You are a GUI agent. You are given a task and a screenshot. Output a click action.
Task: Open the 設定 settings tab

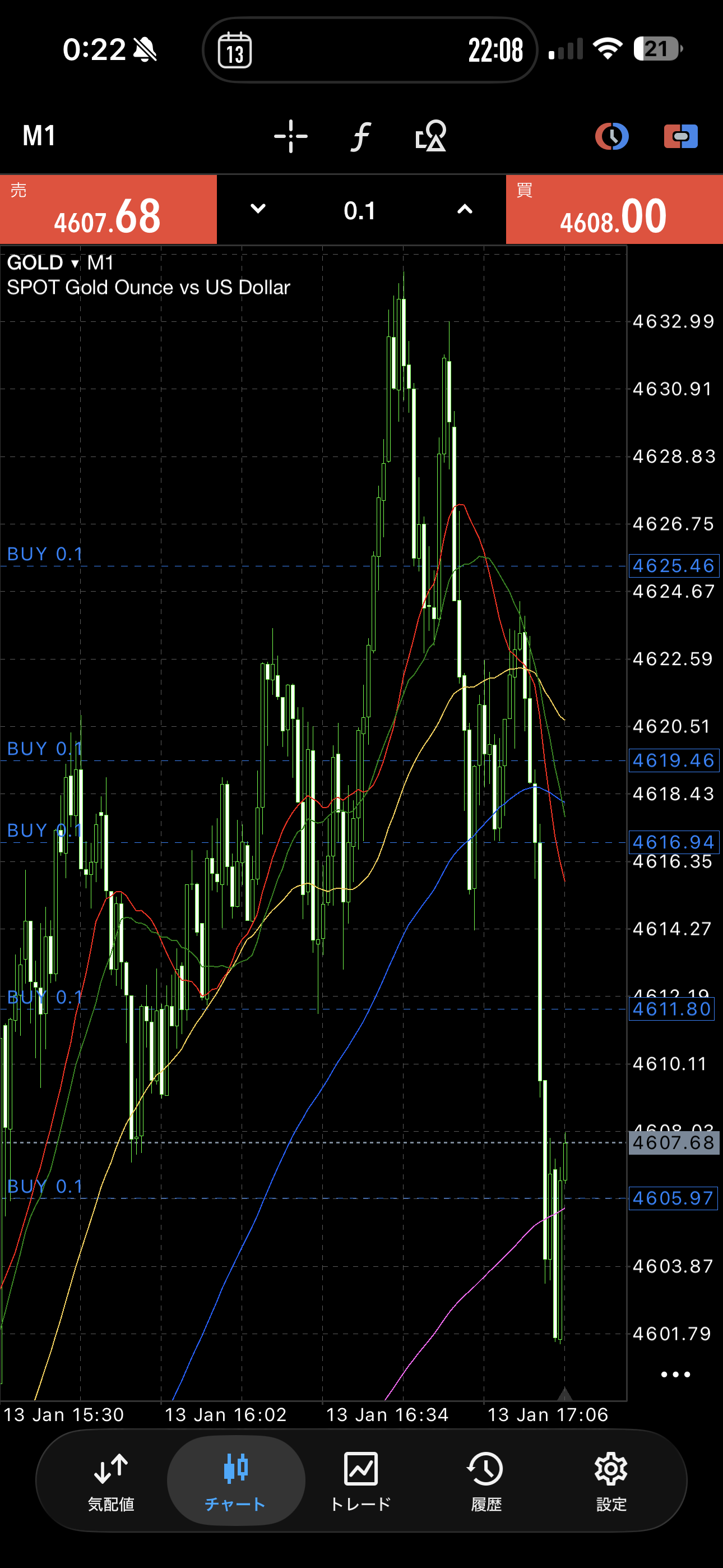coord(611,1481)
